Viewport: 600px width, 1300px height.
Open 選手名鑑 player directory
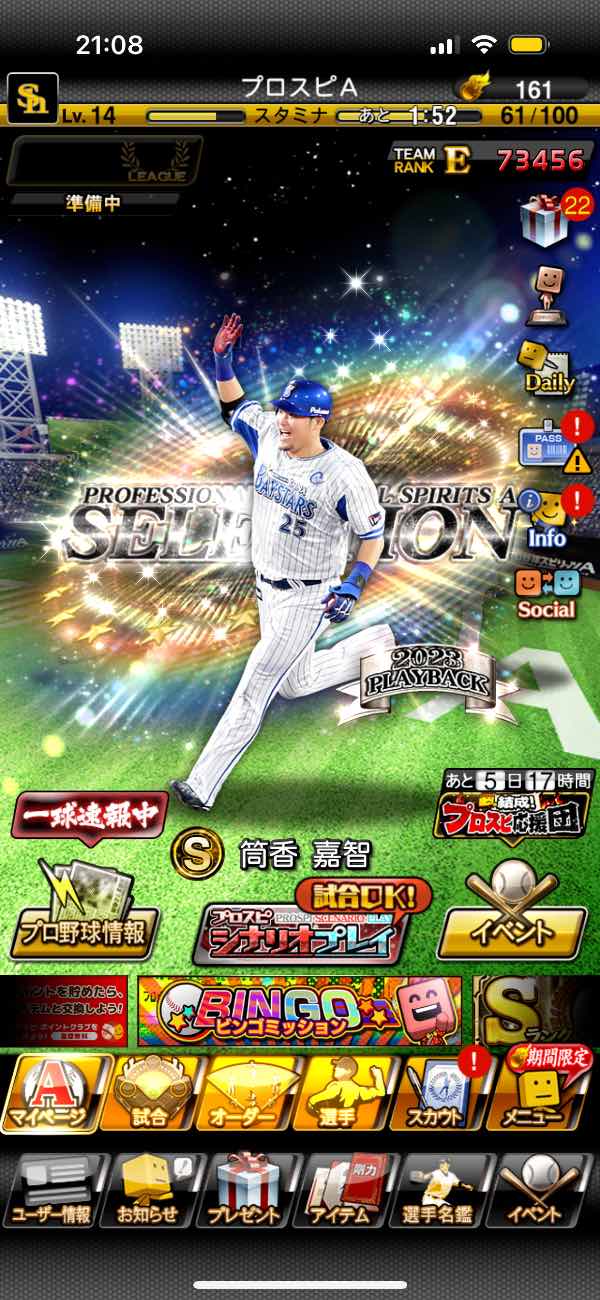click(441, 1190)
